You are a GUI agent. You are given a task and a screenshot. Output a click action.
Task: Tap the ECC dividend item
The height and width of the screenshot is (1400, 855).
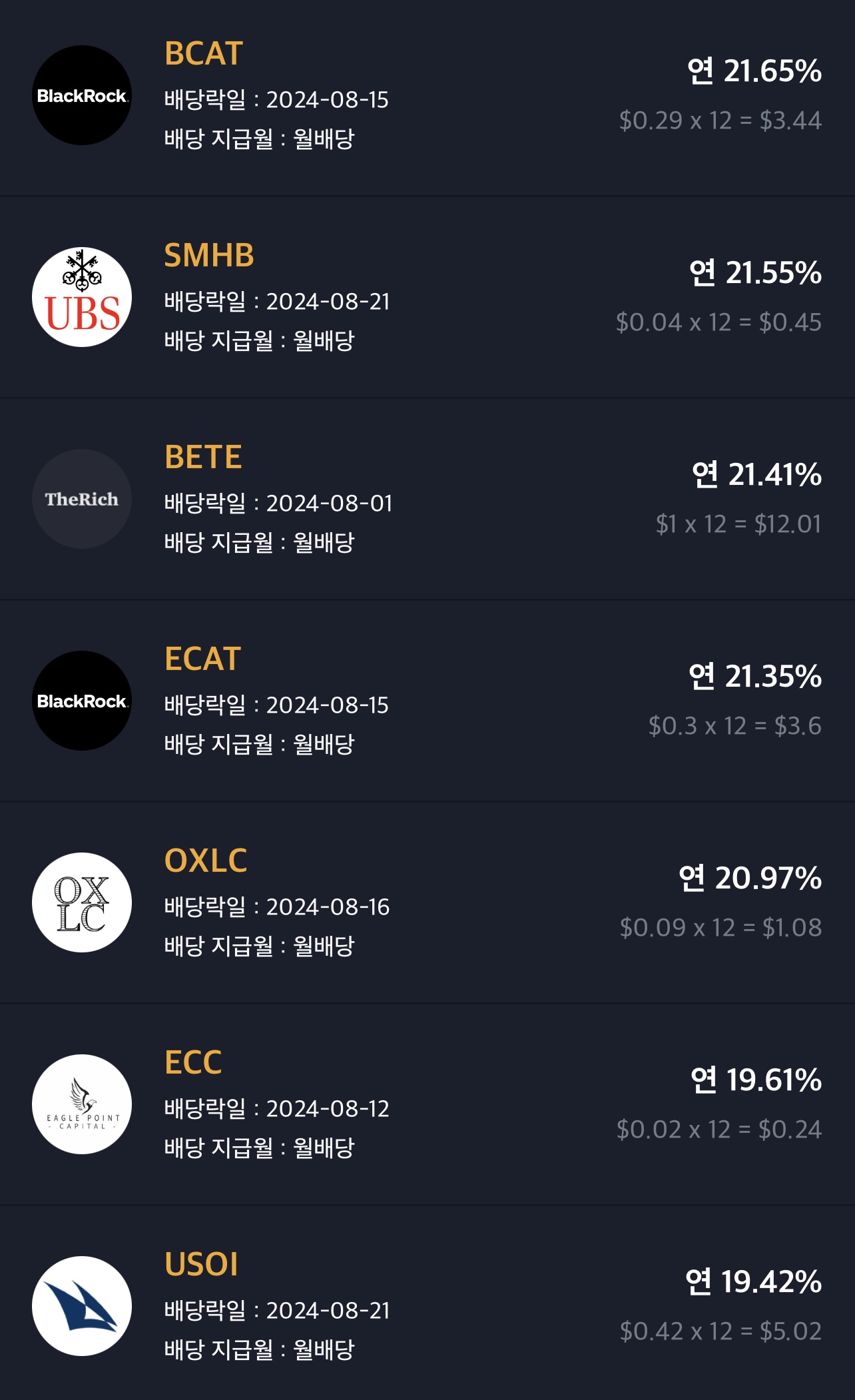(x=427, y=1104)
